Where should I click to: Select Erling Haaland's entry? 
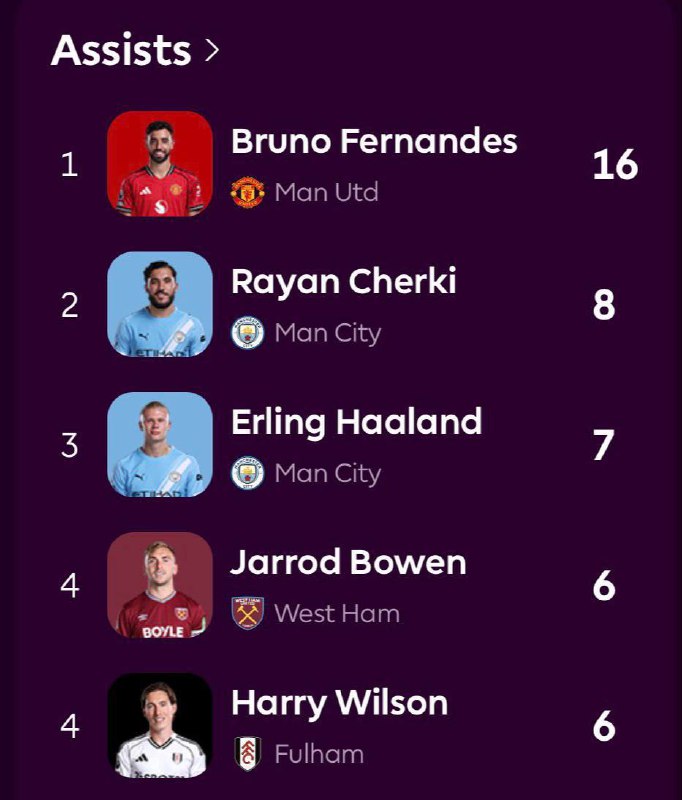tap(356, 423)
